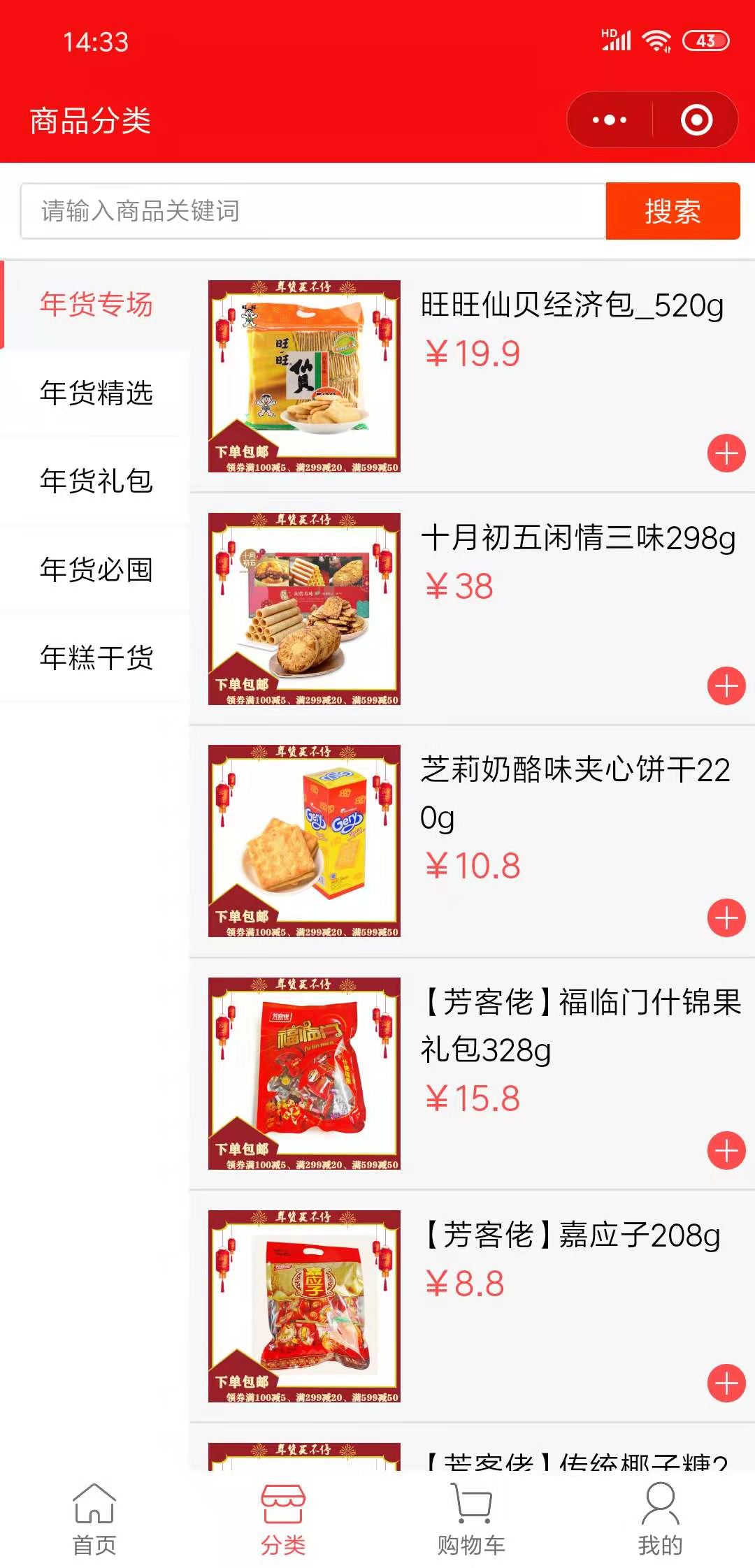
Task: Close the mini program via circle icon
Action: pyautogui.click(x=696, y=120)
